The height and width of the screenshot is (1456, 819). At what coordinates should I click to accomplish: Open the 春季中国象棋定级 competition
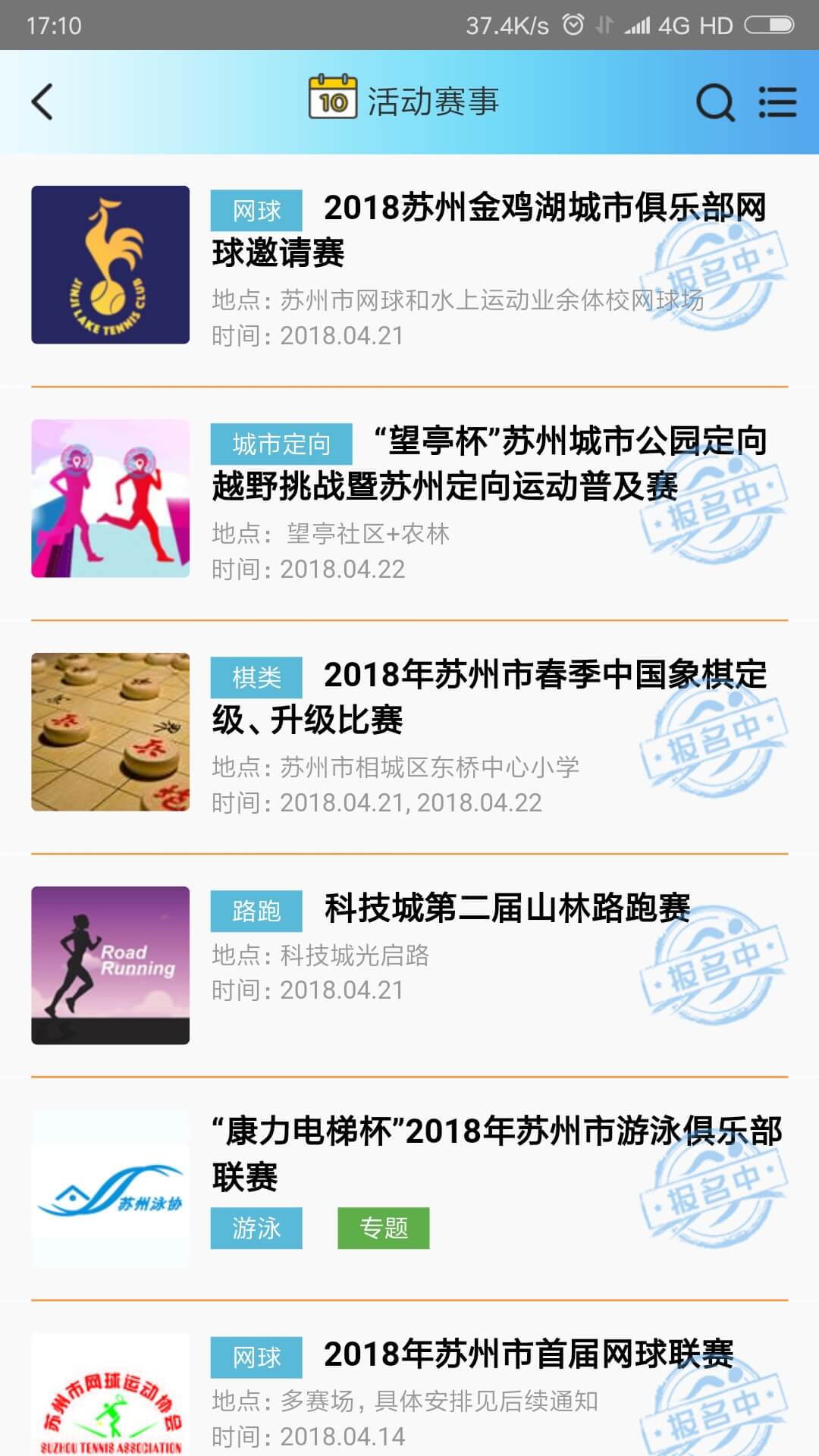pos(488,697)
